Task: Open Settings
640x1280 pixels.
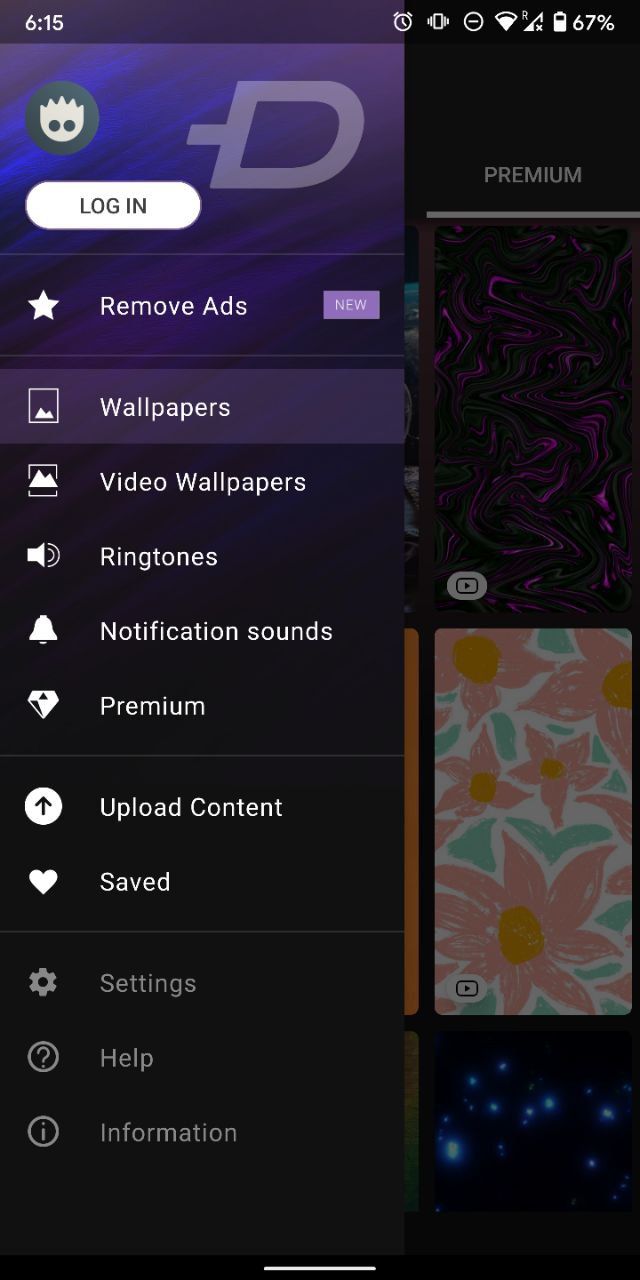Action: pyautogui.click(x=202, y=983)
